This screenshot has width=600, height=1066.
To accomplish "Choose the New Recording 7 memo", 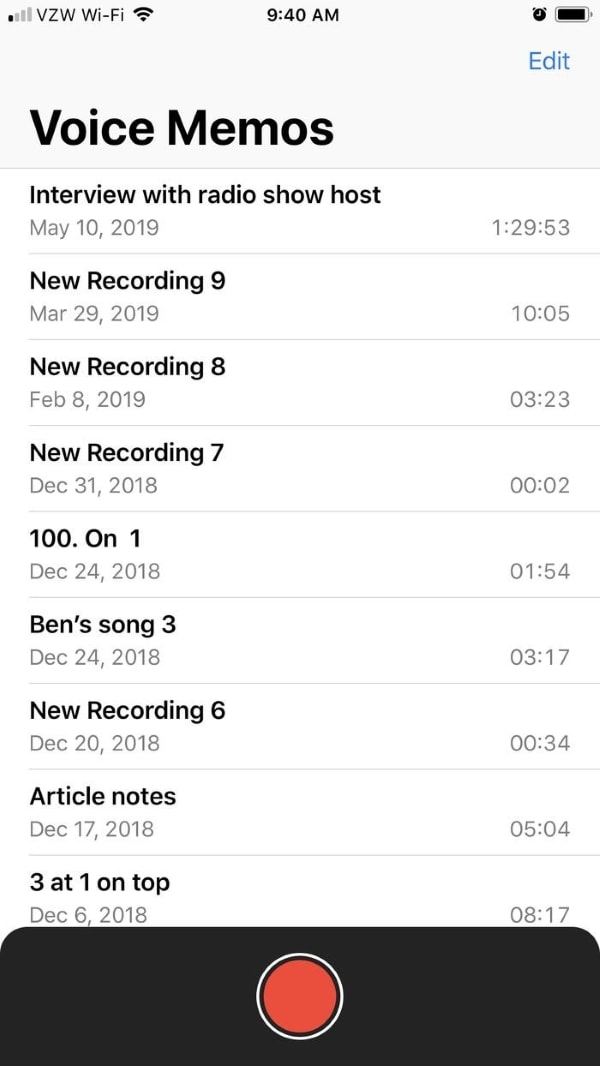I will 299,468.
